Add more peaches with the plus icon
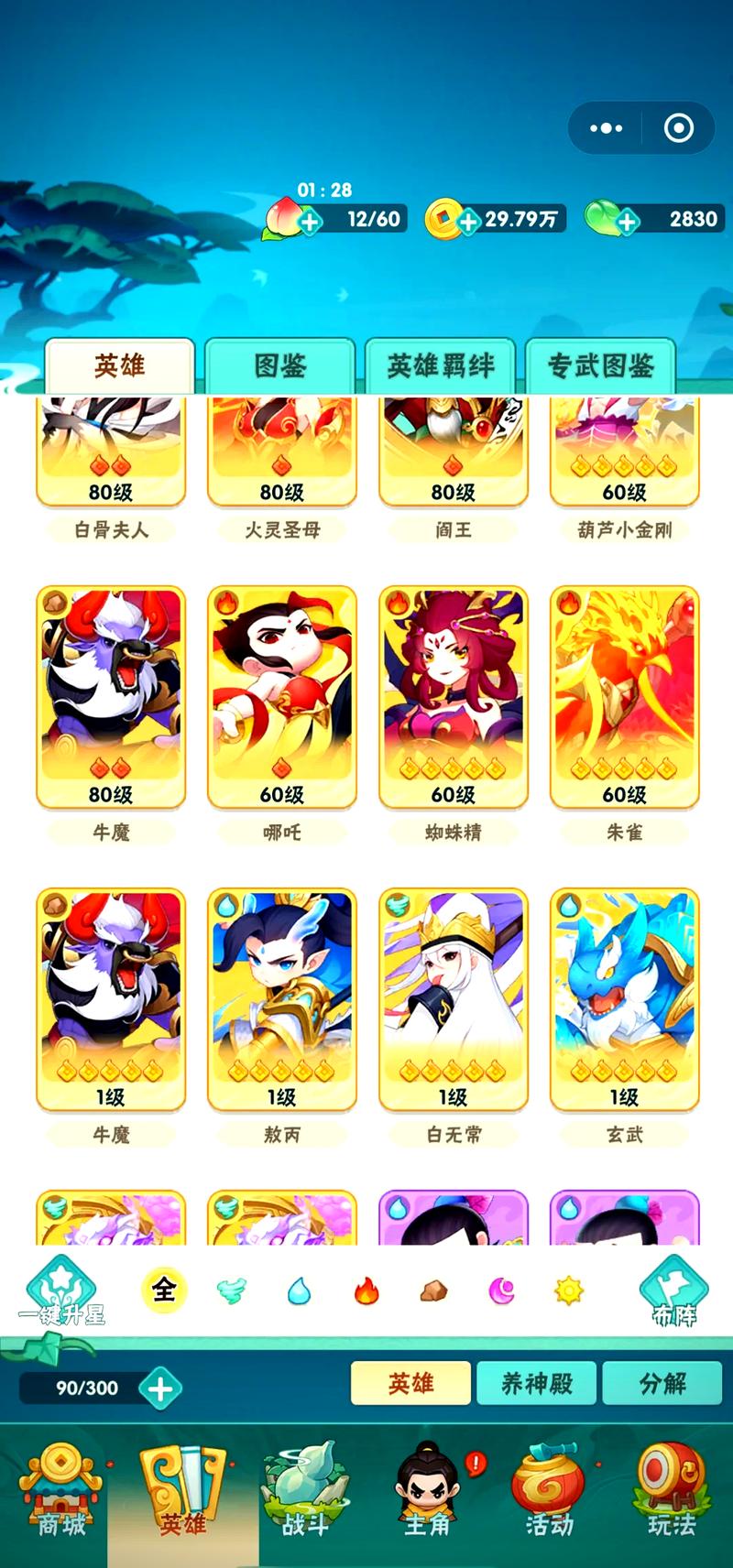 point(310,221)
